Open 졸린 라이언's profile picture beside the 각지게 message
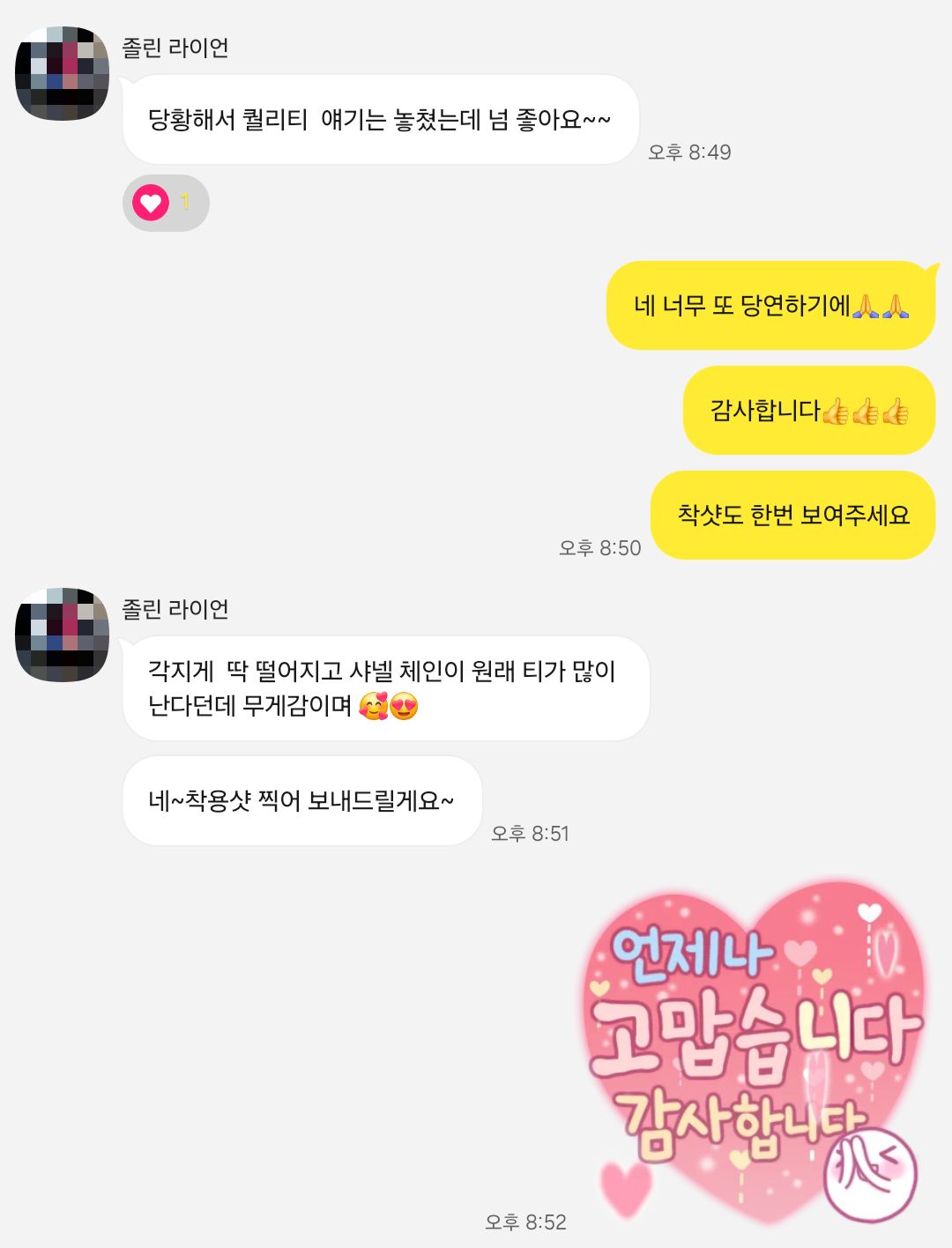The image size is (952, 1248). (x=62, y=635)
